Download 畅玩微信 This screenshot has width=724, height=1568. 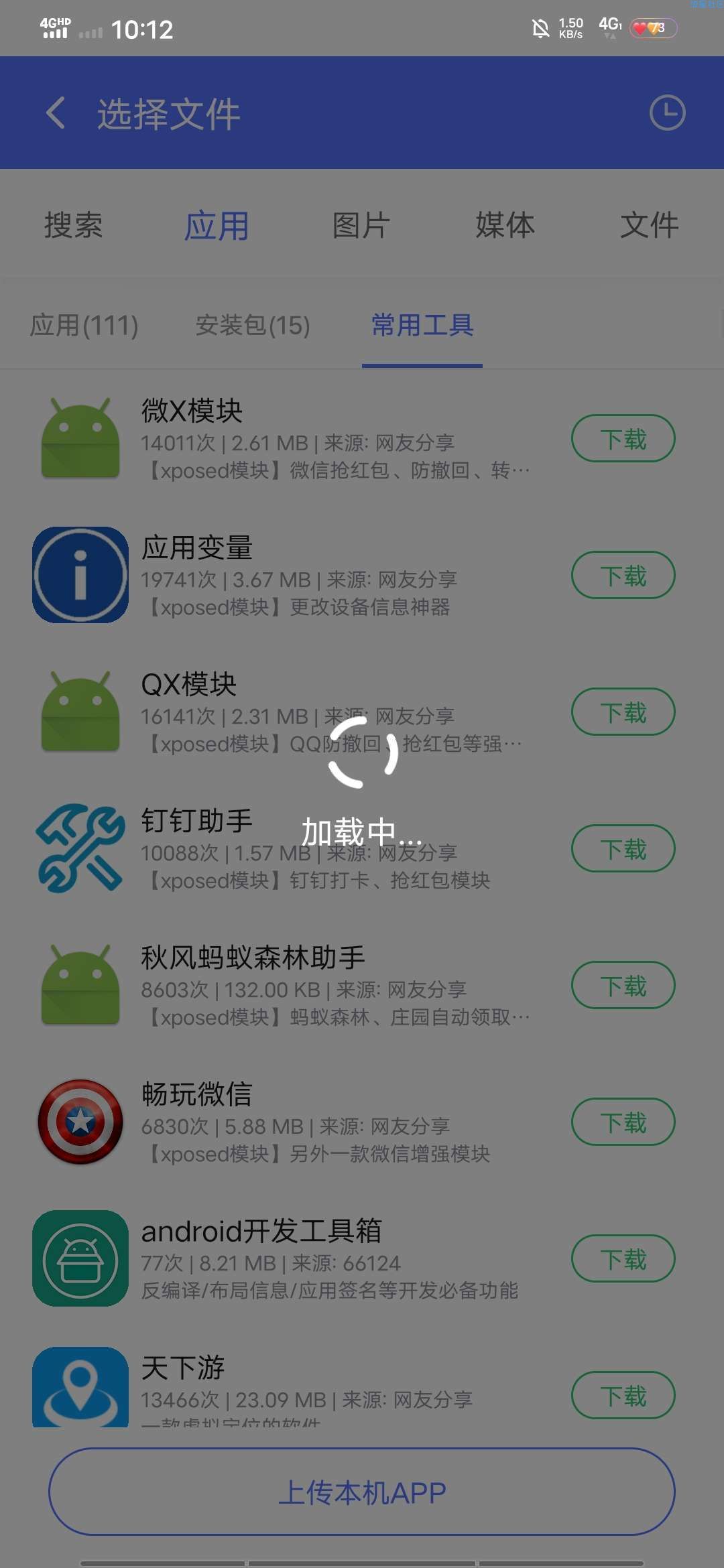coord(623,1122)
